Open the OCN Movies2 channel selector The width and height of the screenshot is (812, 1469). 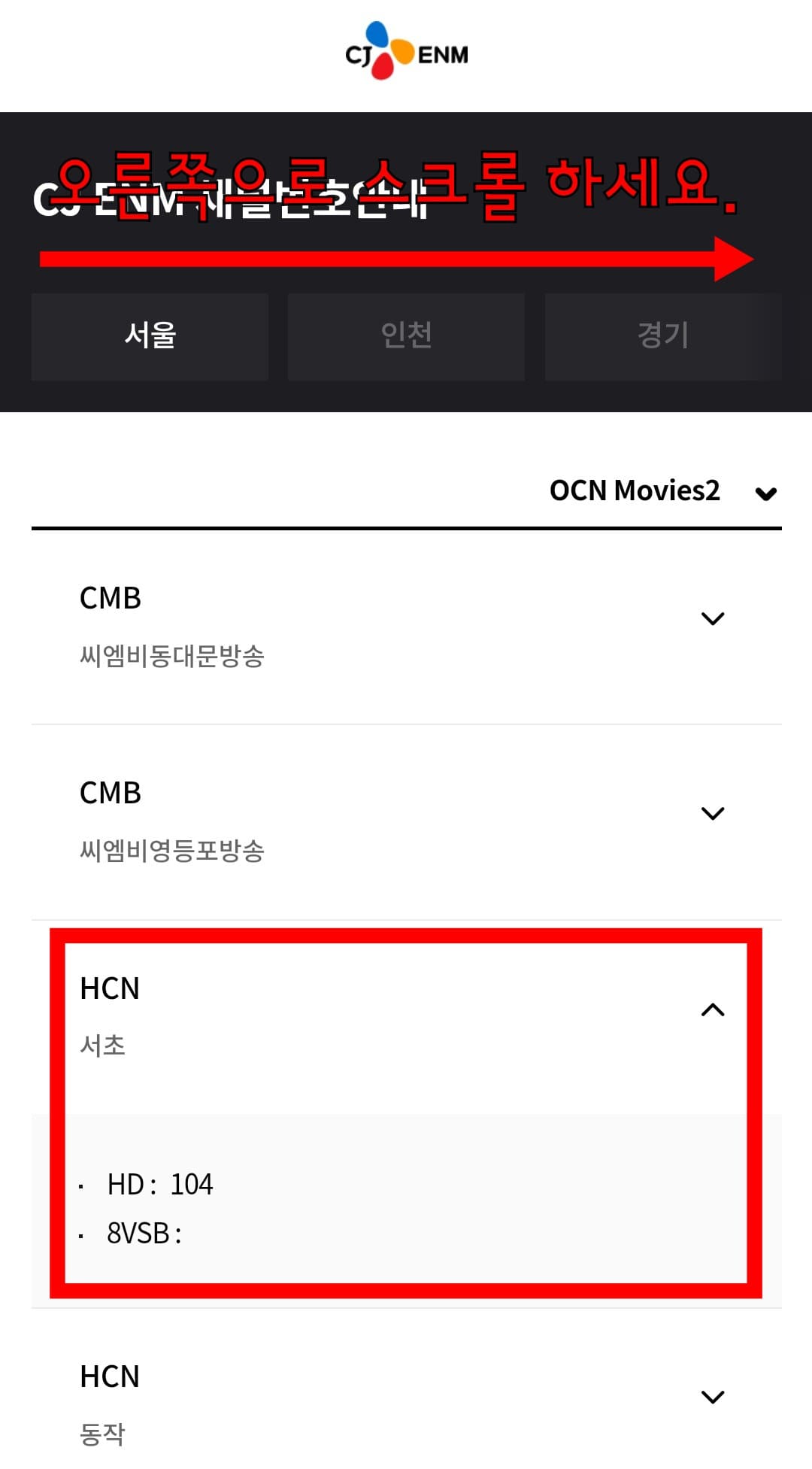(x=662, y=491)
